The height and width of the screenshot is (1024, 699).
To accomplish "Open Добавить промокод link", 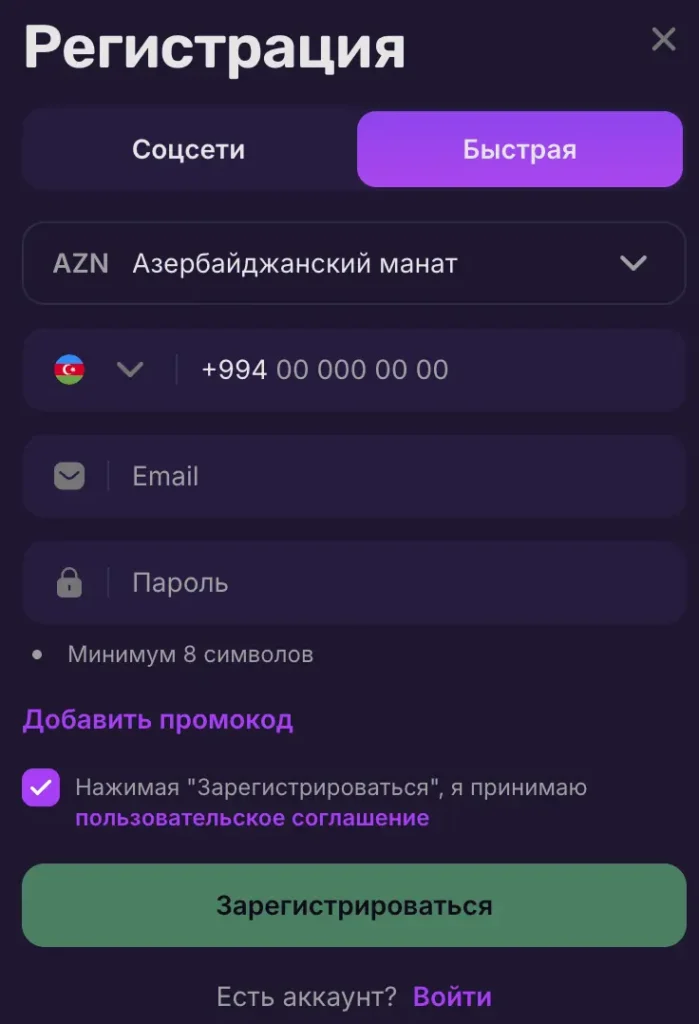I will pyautogui.click(x=158, y=719).
